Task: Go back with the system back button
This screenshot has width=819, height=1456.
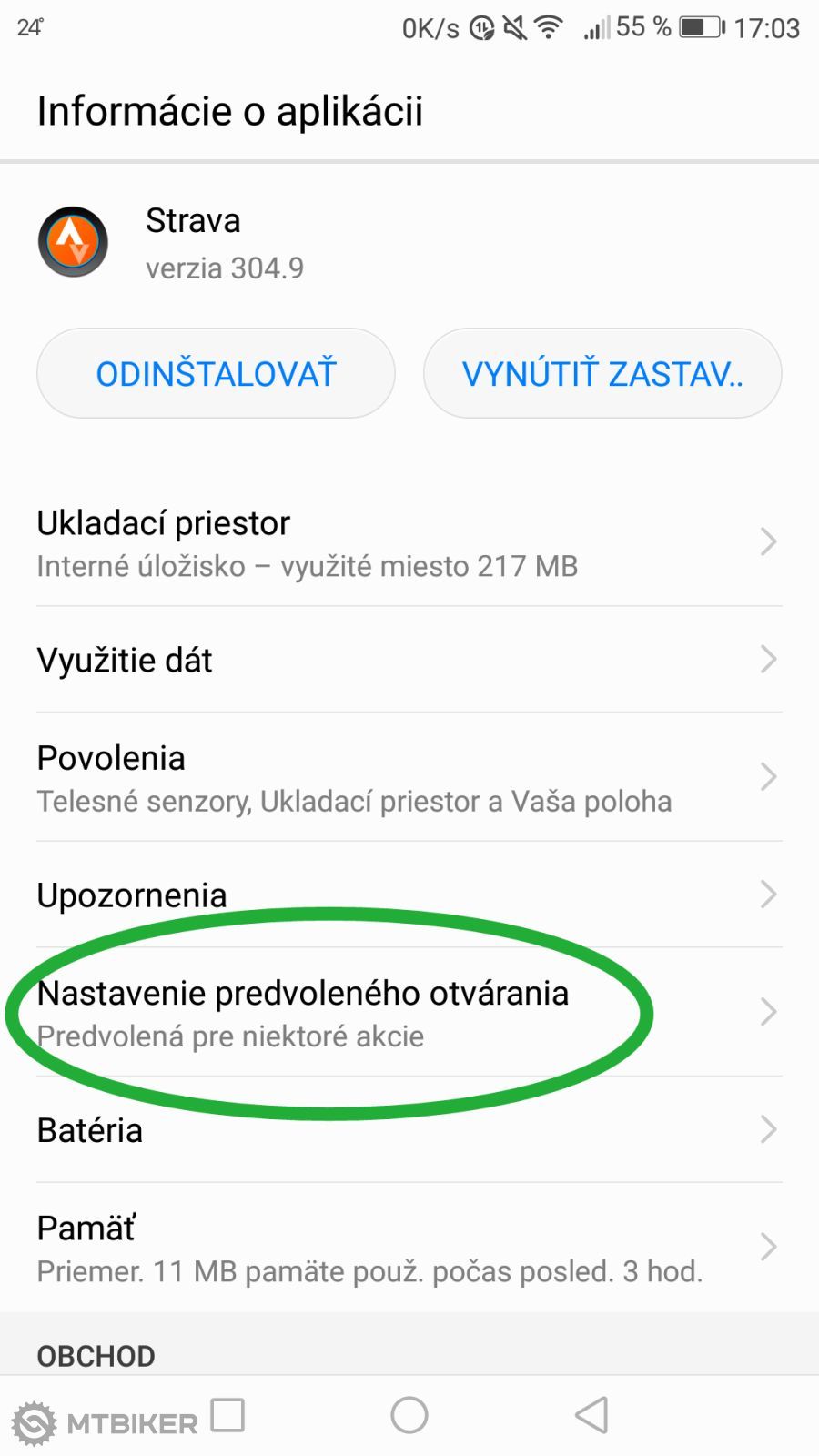Action: (592, 1415)
